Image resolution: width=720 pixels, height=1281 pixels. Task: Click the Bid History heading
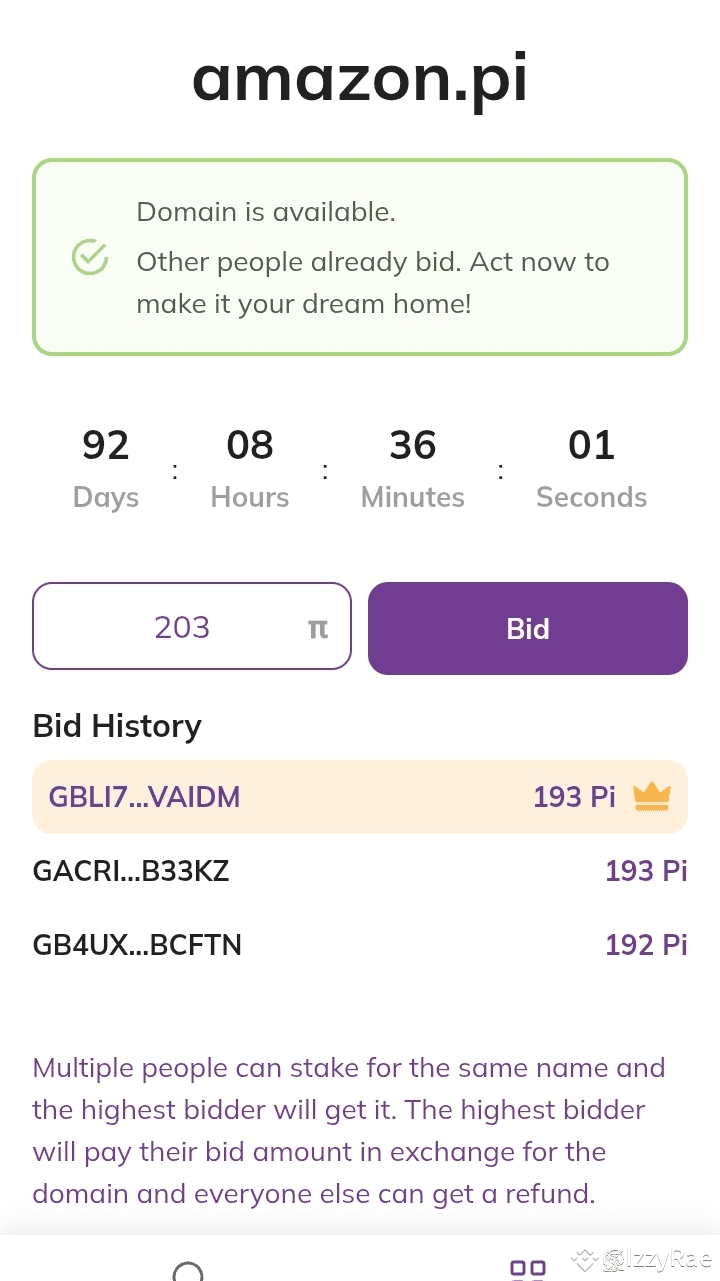click(x=117, y=726)
